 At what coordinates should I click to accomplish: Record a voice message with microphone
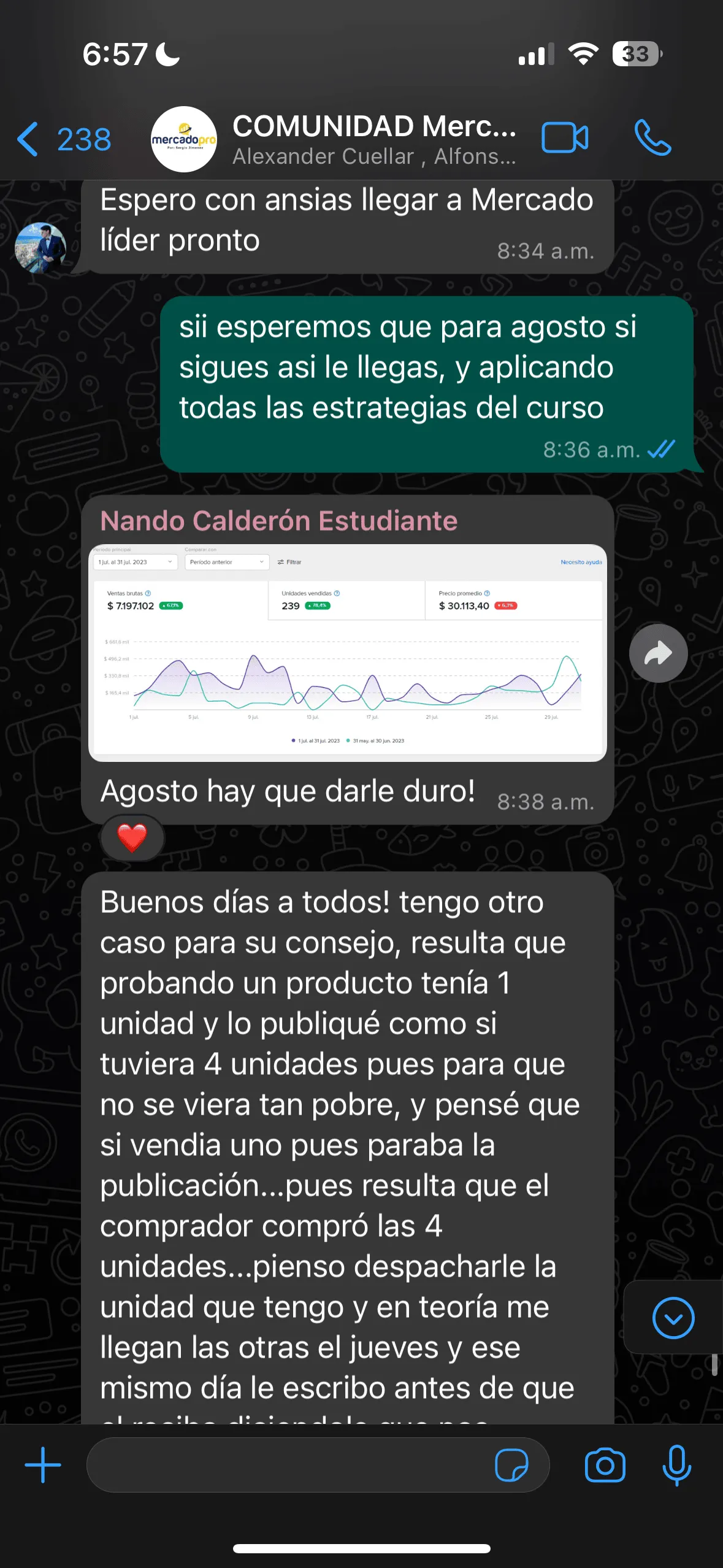coord(676,1465)
